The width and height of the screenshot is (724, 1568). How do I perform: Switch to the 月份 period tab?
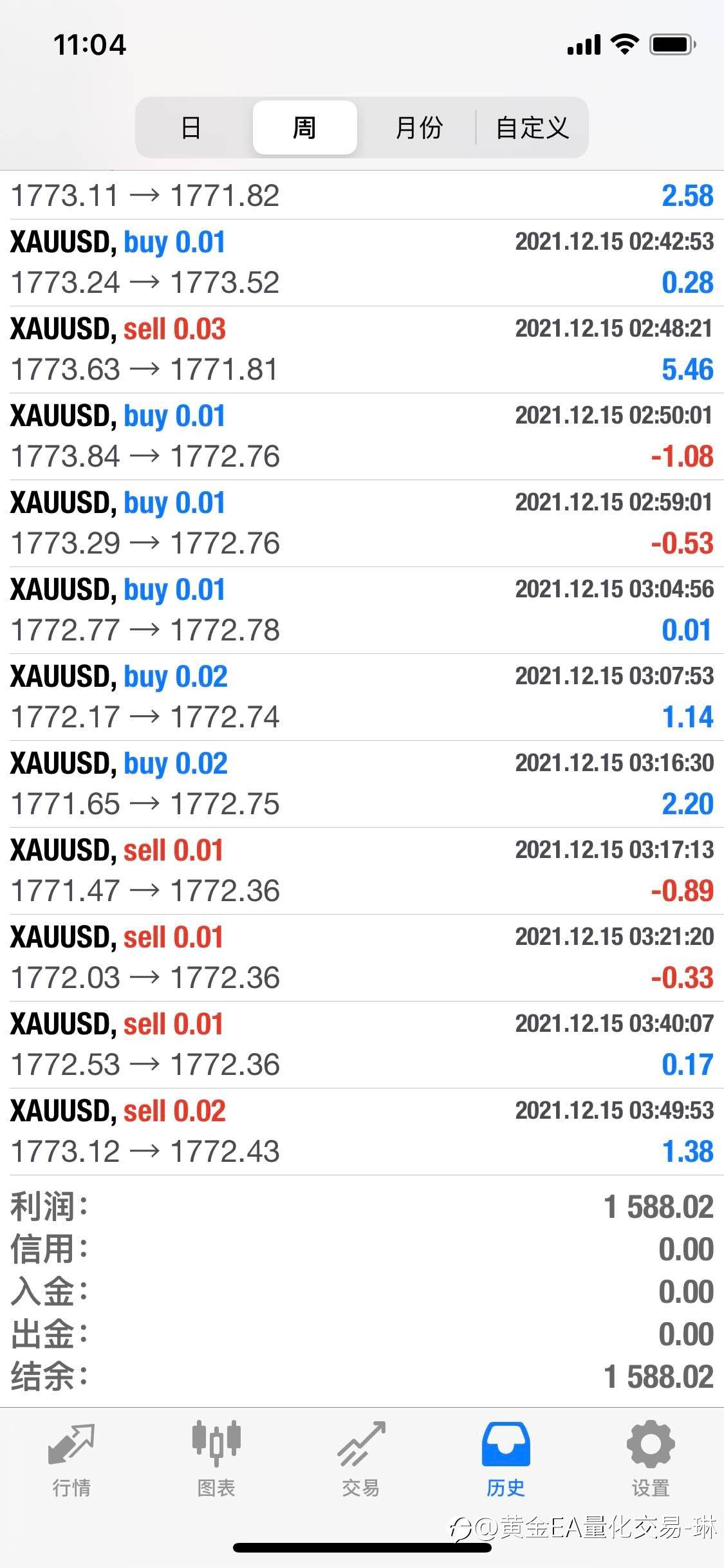click(418, 127)
